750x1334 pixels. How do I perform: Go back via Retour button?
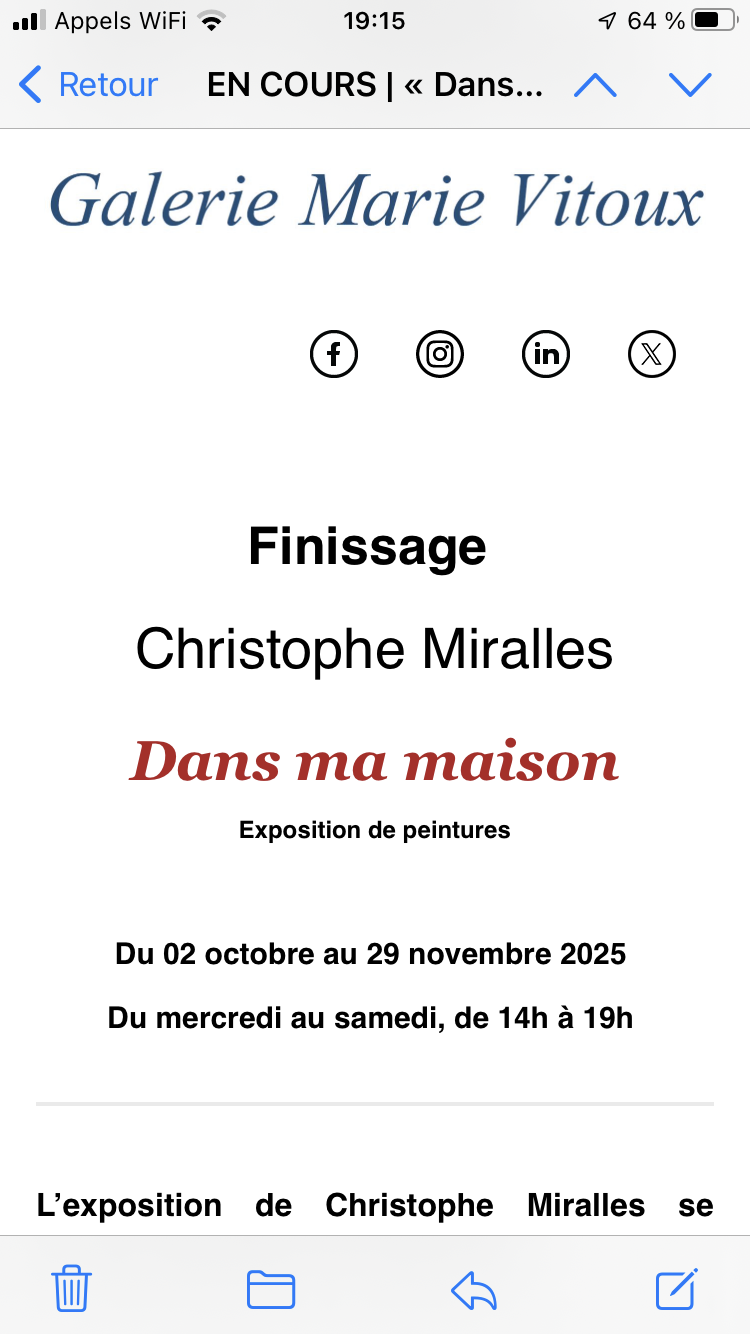click(88, 85)
